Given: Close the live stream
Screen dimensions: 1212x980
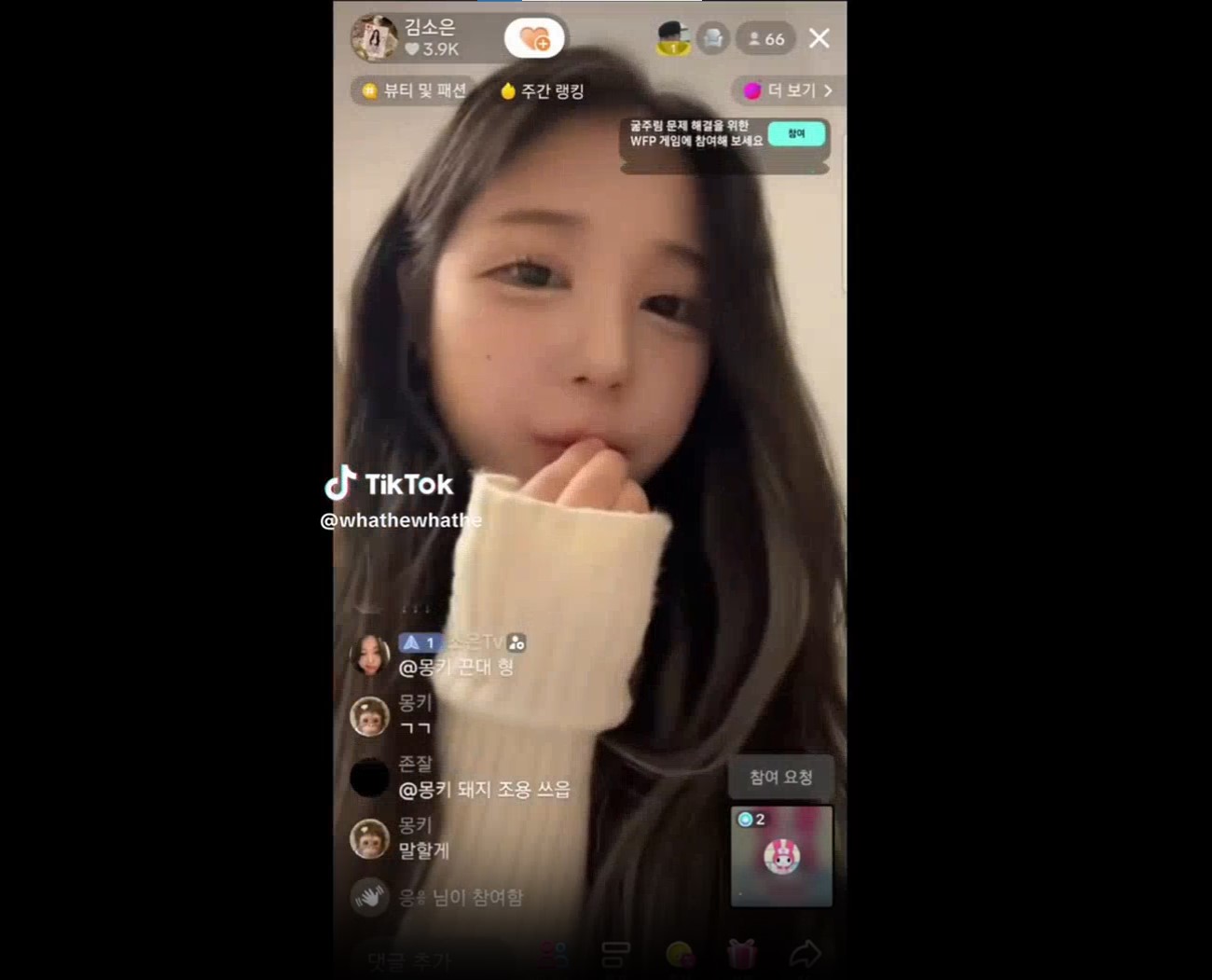Looking at the screenshot, I should click(x=819, y=38).
